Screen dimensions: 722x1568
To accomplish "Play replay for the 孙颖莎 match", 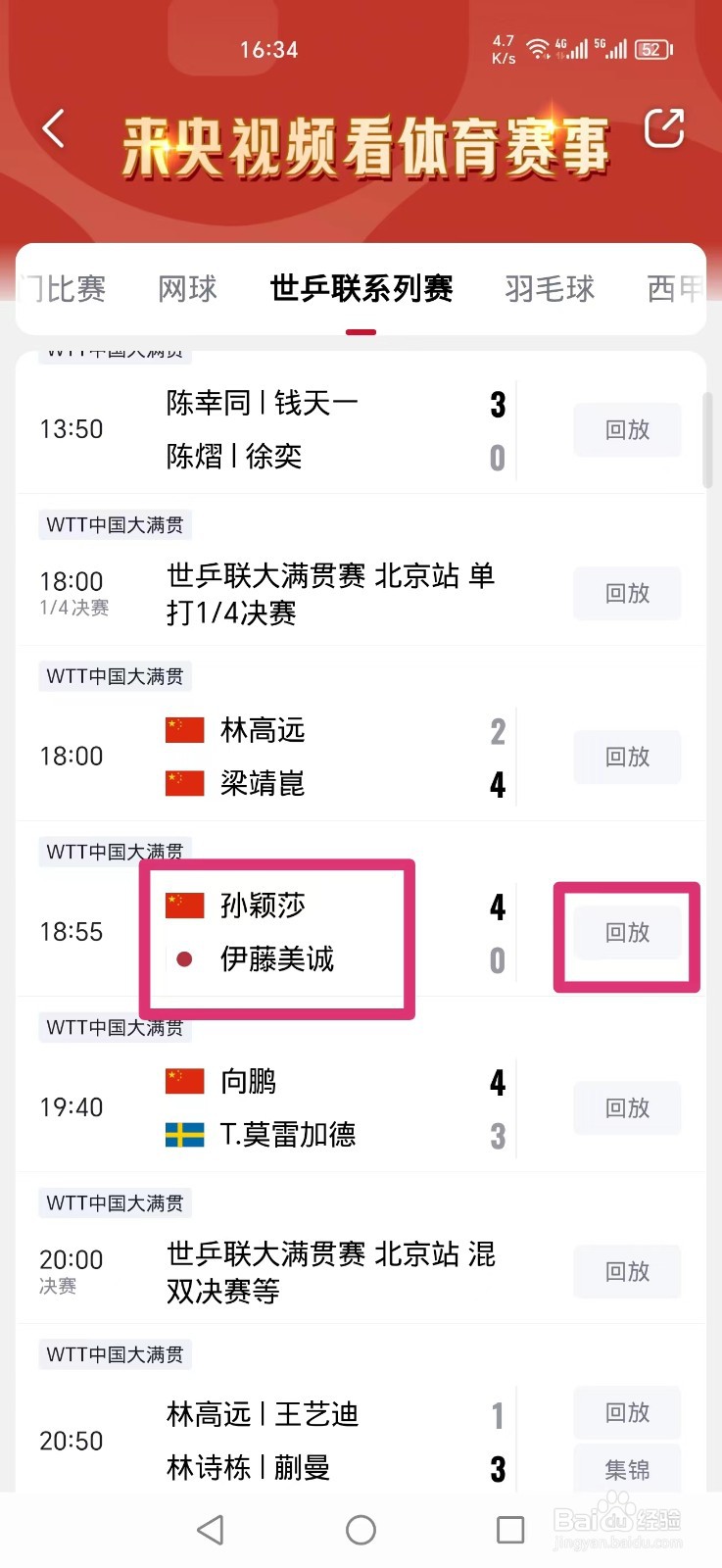I will [x=626, y=934].
